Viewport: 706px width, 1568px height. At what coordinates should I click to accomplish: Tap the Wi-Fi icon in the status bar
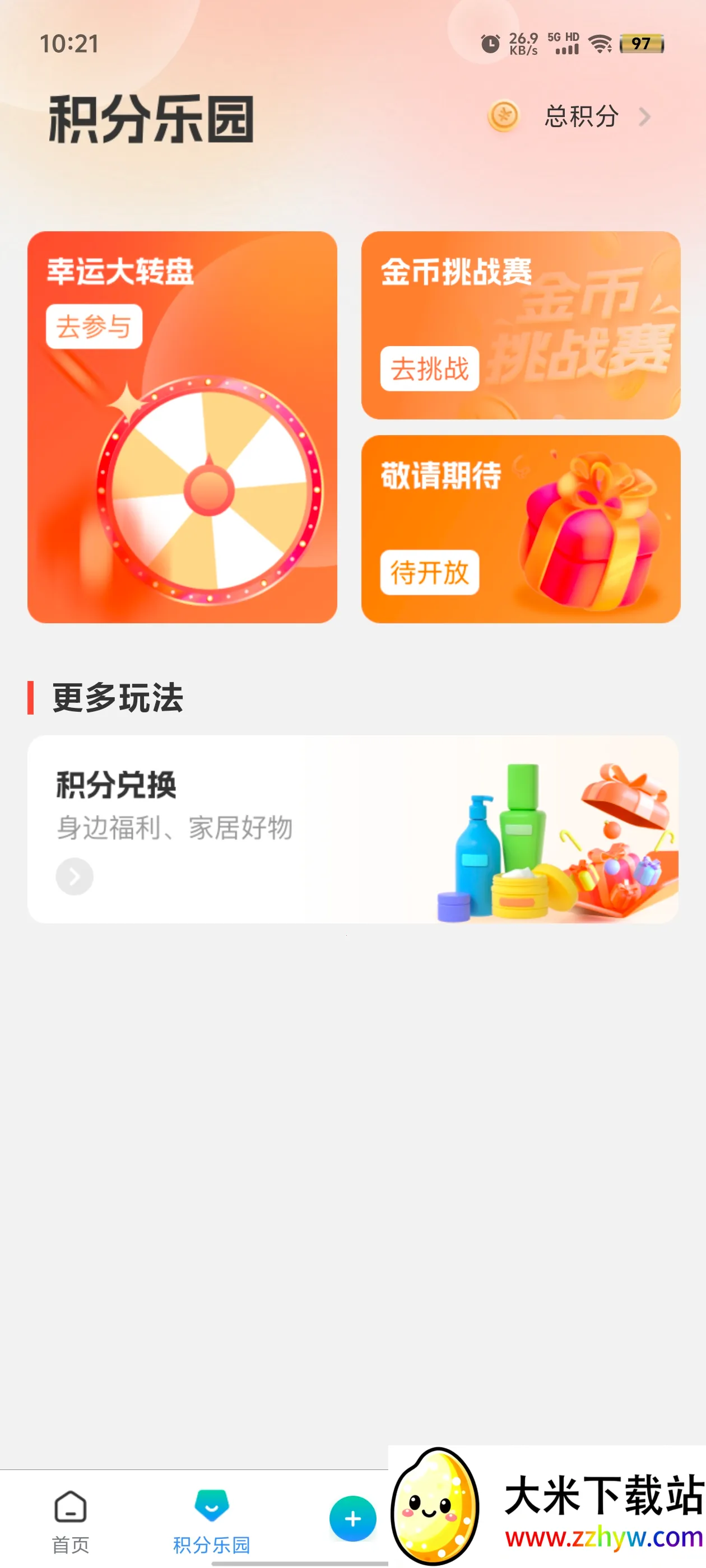pos(599,43)
